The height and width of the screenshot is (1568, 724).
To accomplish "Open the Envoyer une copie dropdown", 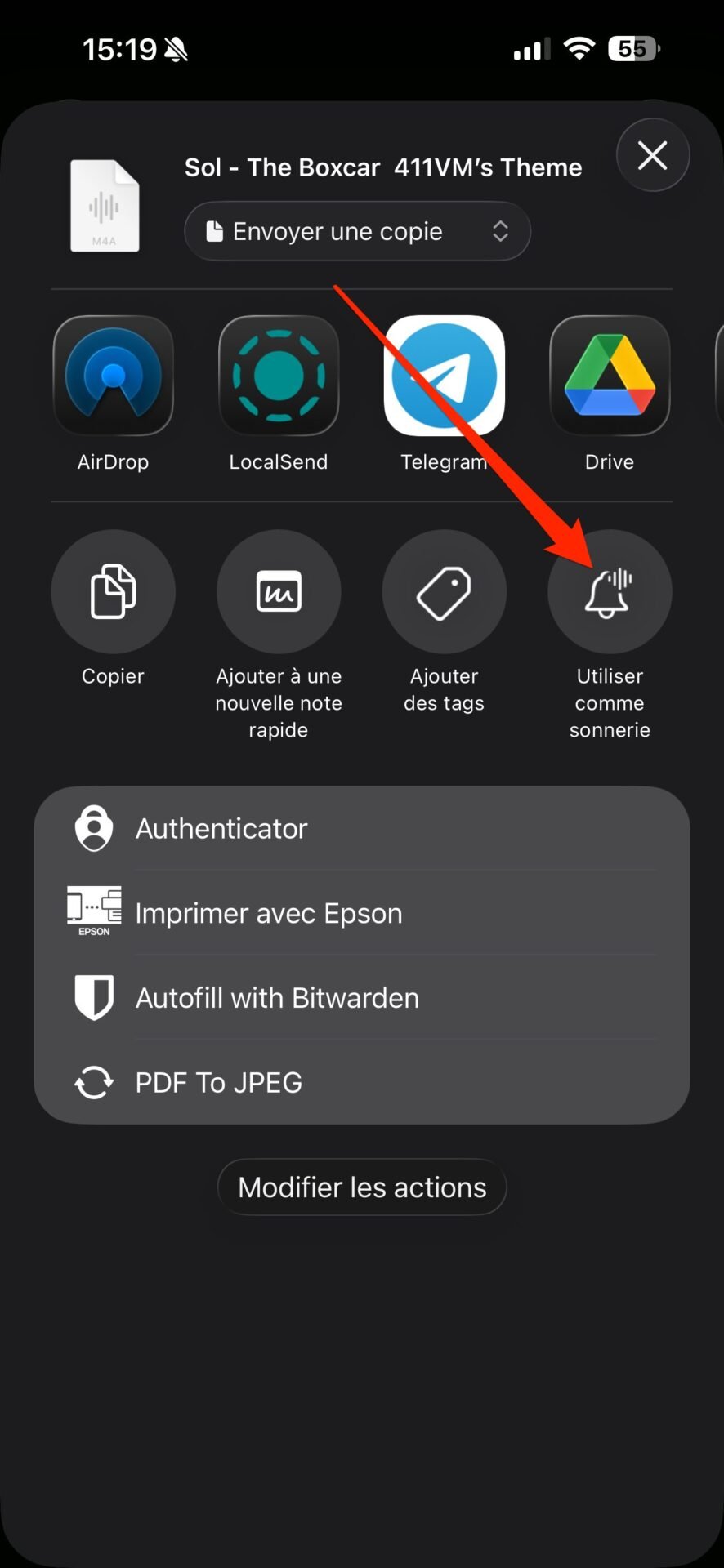I will click(x=357, y=231).
